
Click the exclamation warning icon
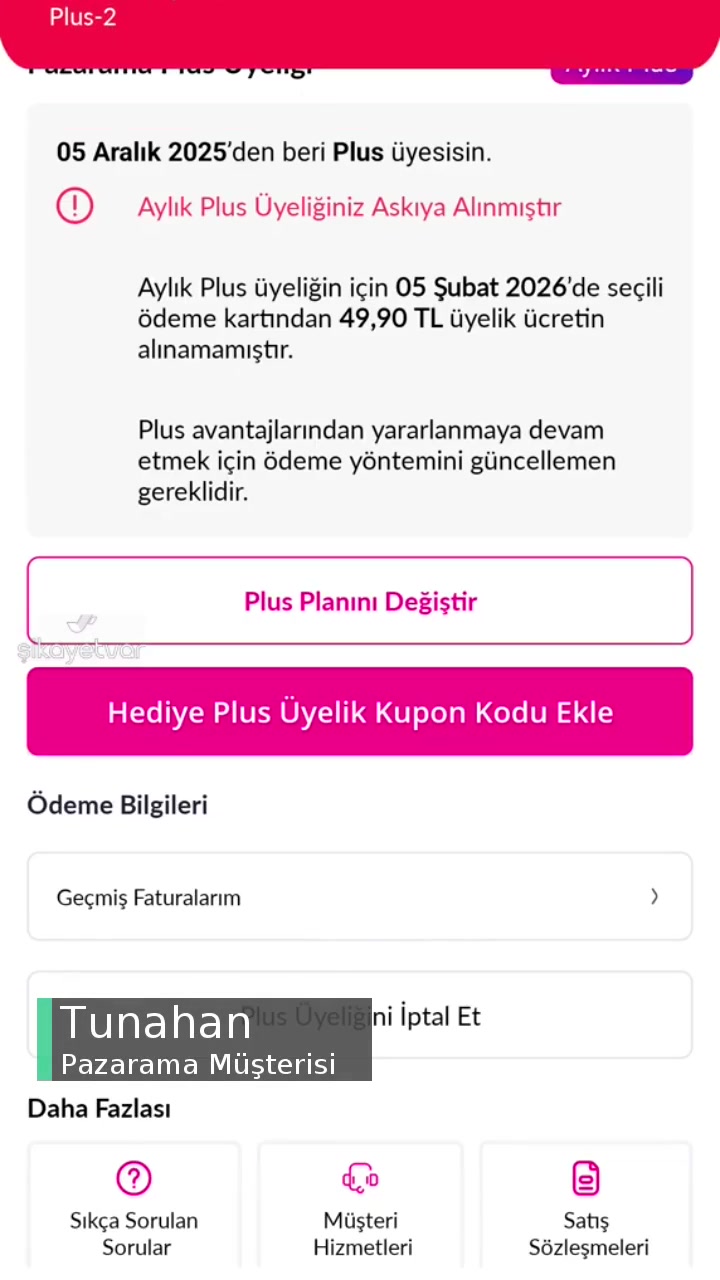tap(74, 205)
